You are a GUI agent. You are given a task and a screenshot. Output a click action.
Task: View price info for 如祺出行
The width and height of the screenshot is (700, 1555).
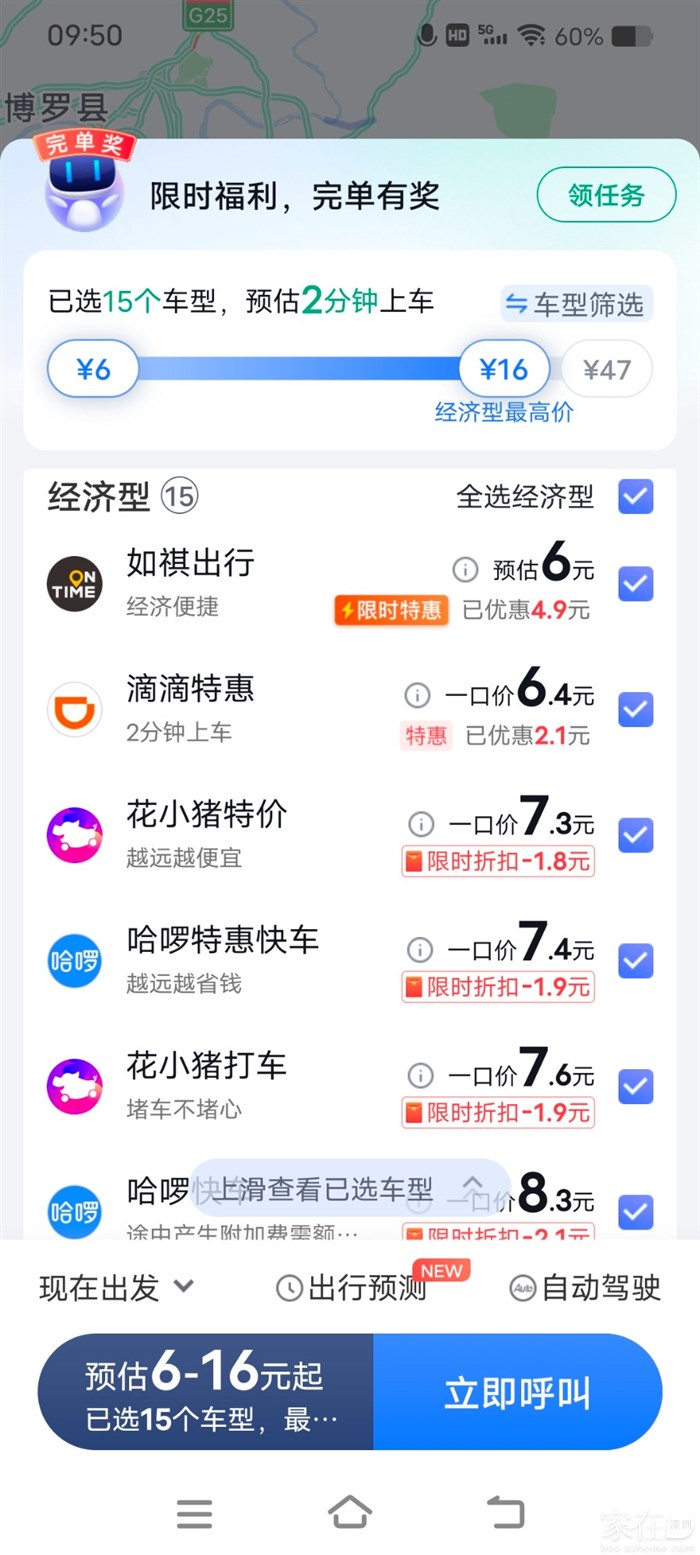pyautogui.click(x=465, y=570)
